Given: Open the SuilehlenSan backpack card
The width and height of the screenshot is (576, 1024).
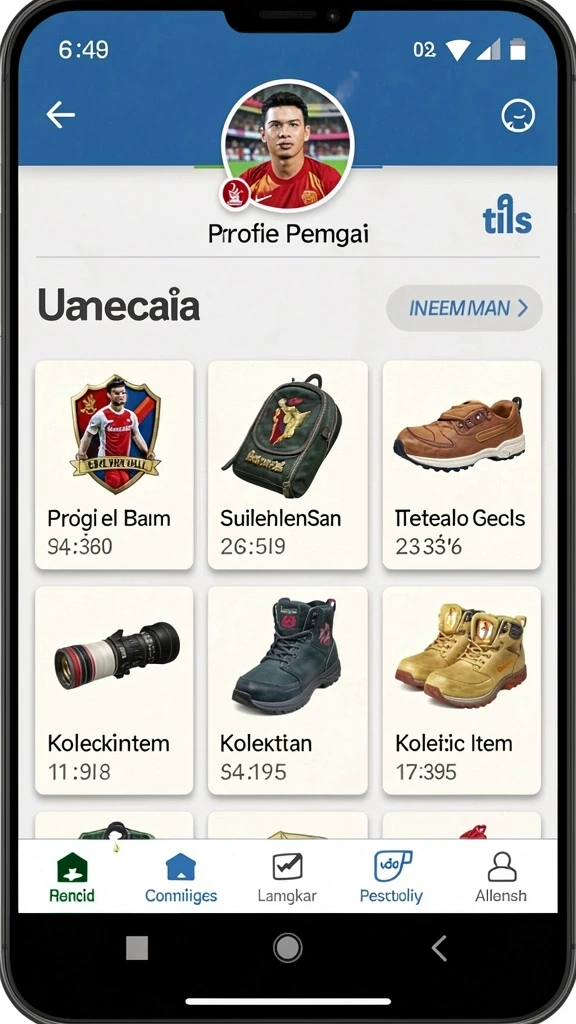Looking at the screenshot, I should (288, 465).
